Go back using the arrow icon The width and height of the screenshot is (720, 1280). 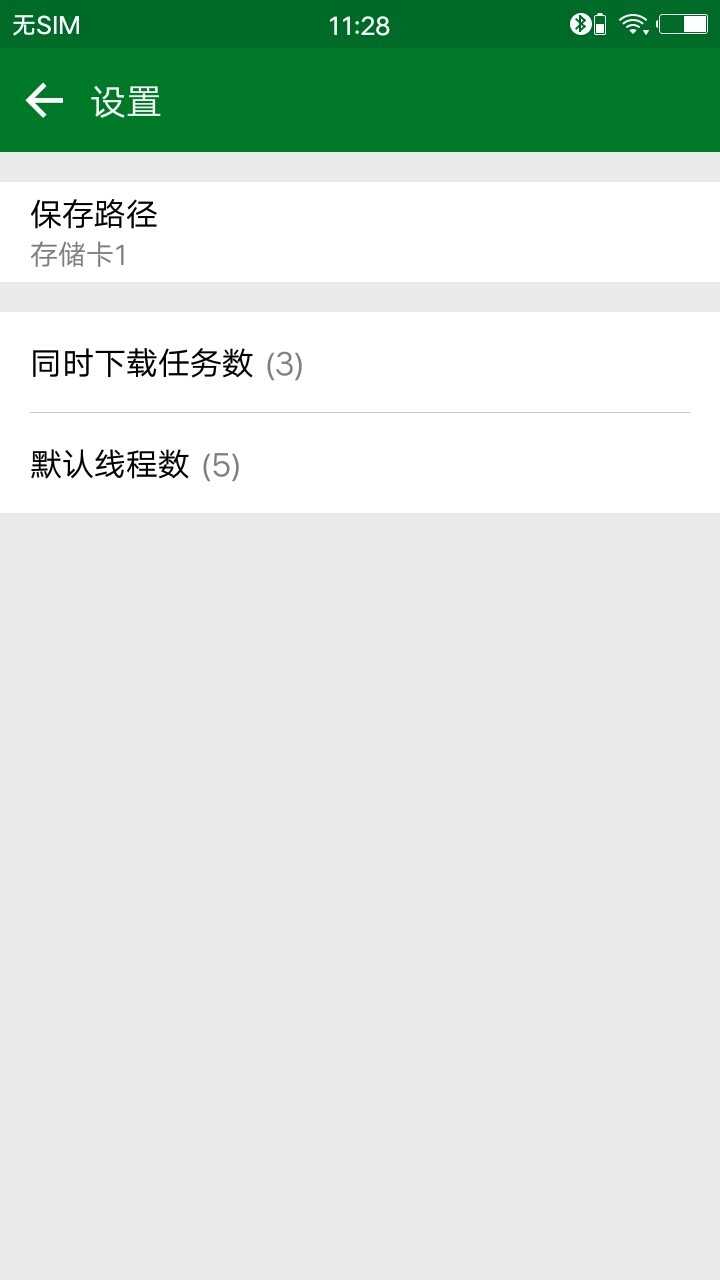(44, 101)
